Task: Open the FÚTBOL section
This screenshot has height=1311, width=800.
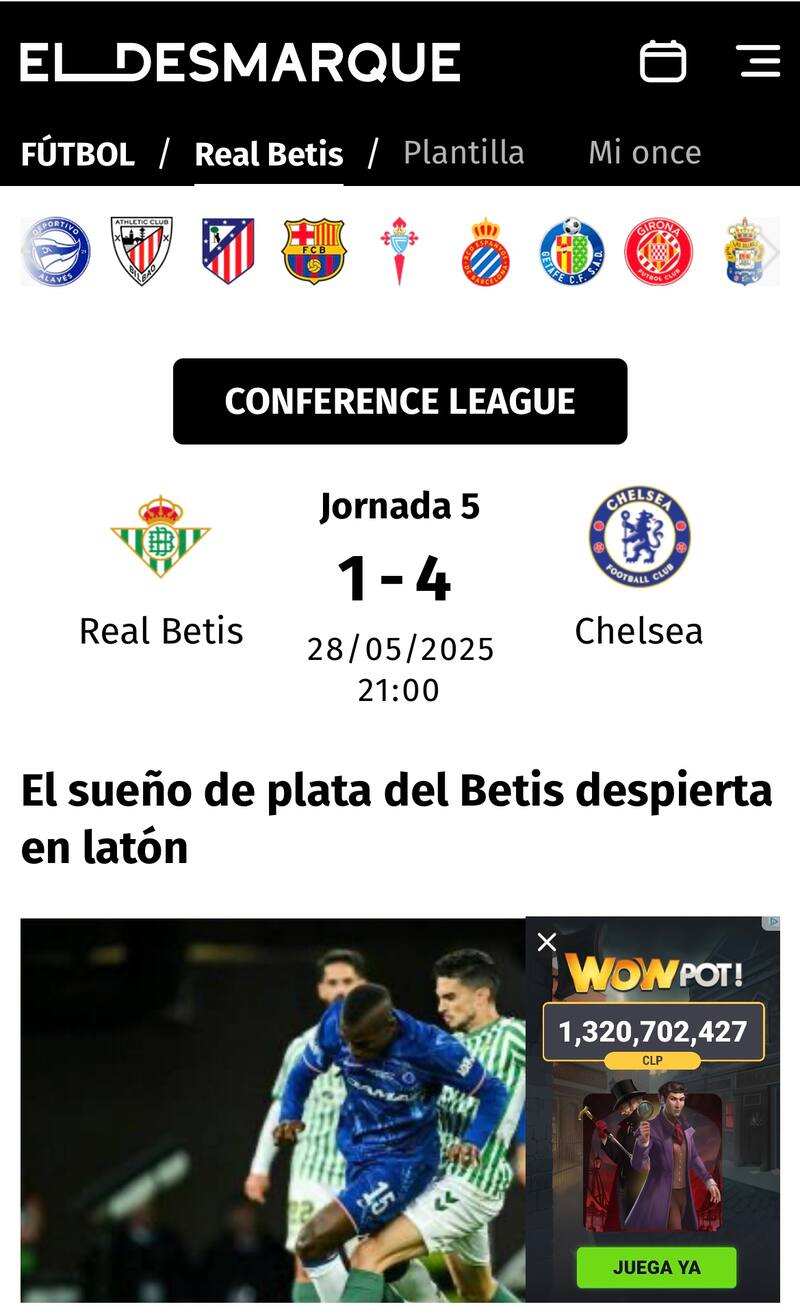Action: pos(78,154)
